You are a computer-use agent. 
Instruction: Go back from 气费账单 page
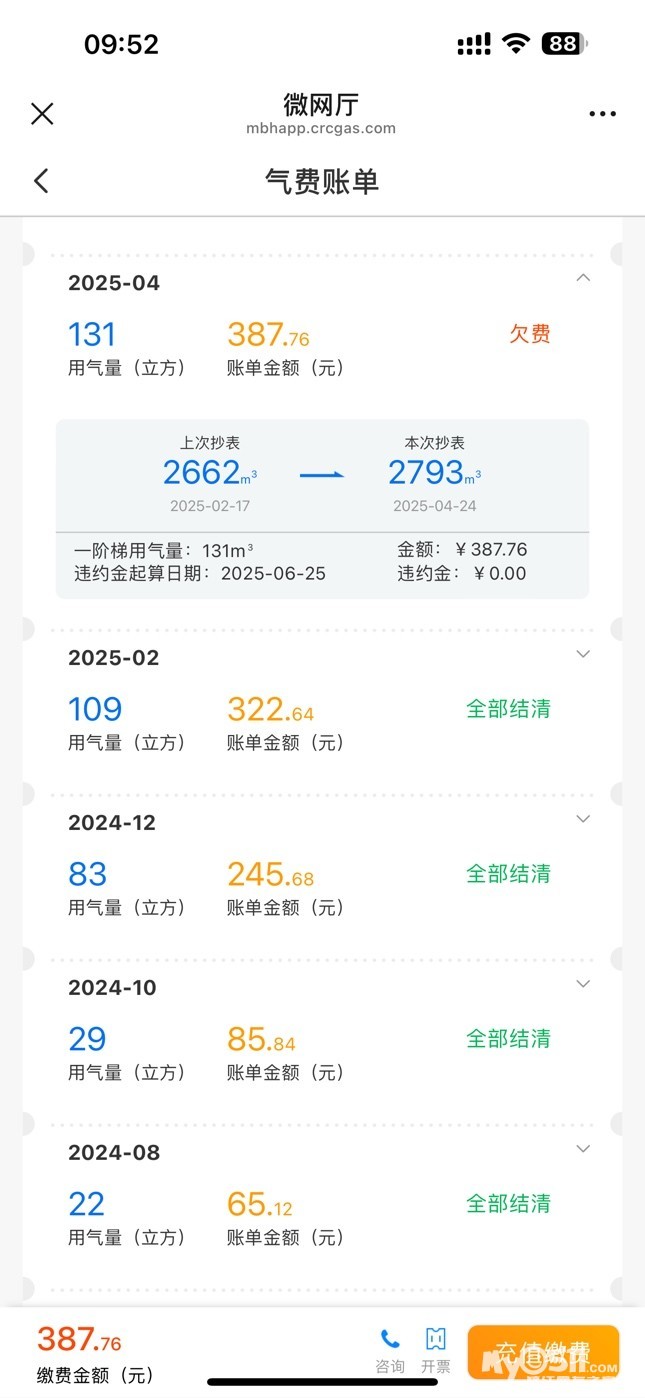coord(41,181)
